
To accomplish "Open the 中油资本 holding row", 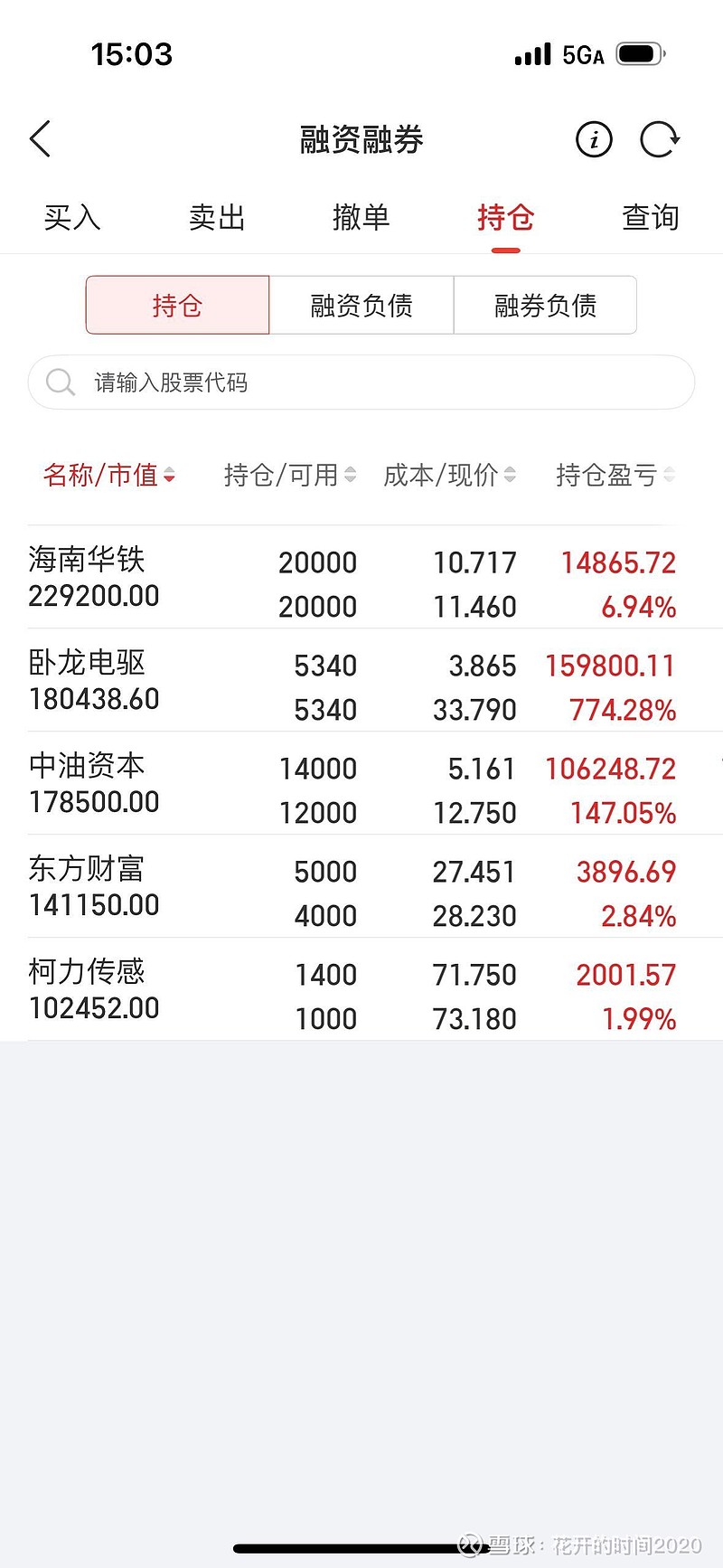I will pyautogui.click(x=361, y=784).
